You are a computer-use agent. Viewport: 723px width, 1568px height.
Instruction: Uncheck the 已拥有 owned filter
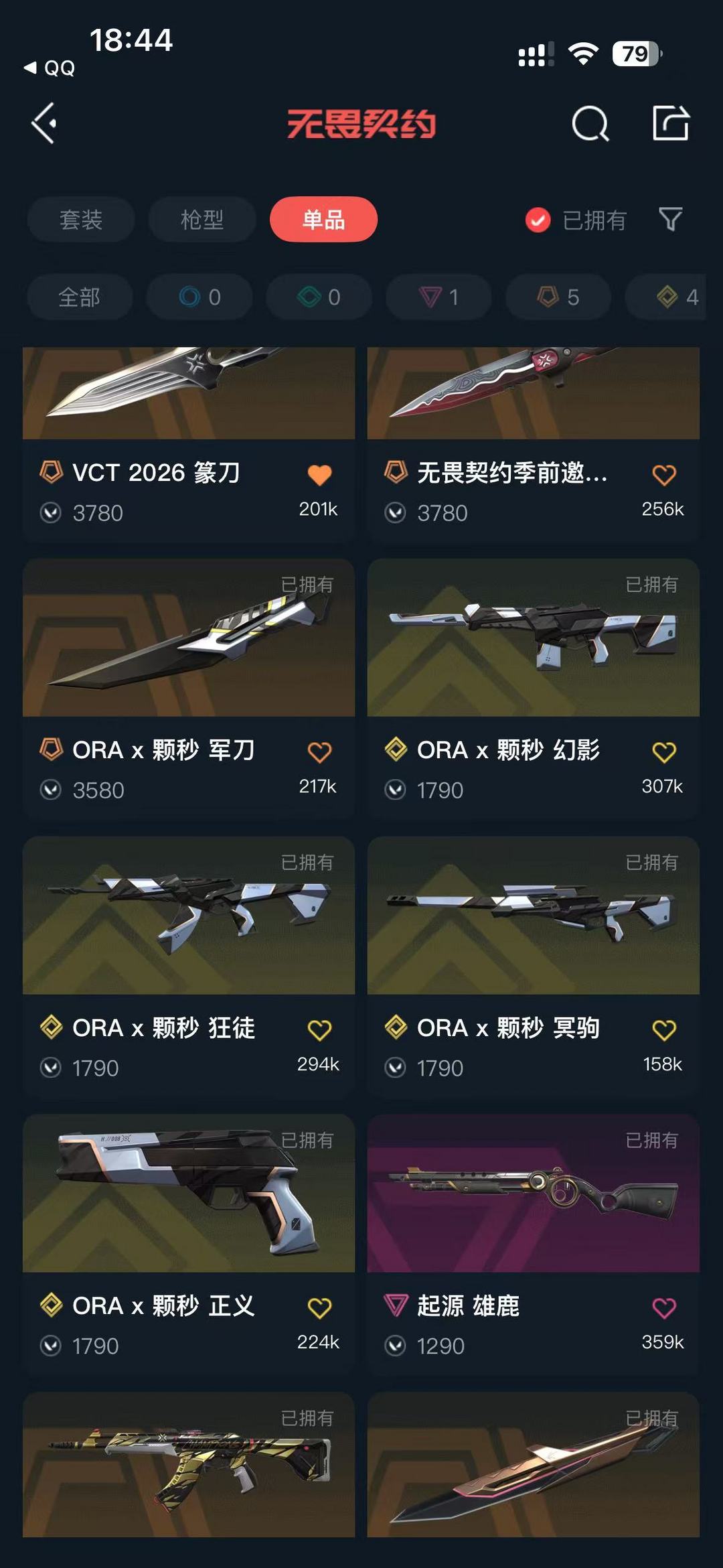coord(538,220)
